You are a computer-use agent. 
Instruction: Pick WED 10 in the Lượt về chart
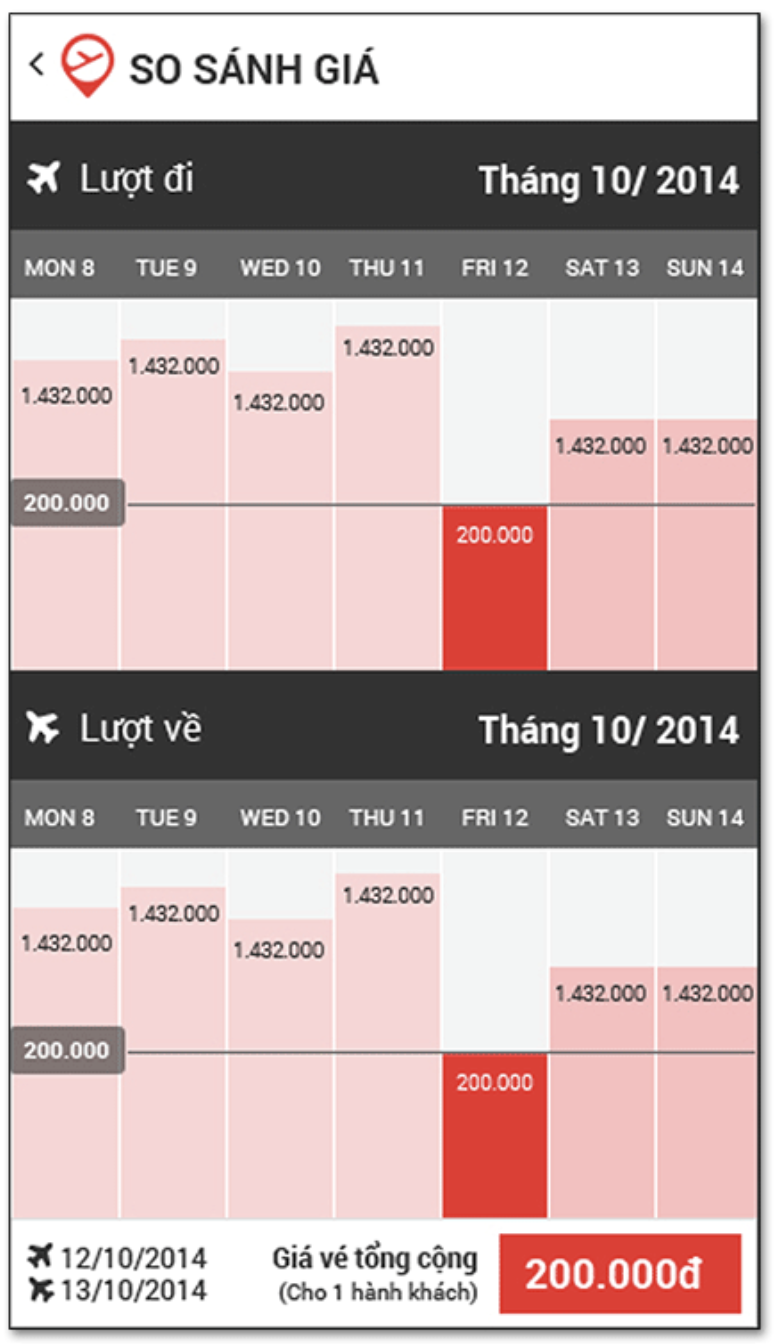(x=280, y=1069)
